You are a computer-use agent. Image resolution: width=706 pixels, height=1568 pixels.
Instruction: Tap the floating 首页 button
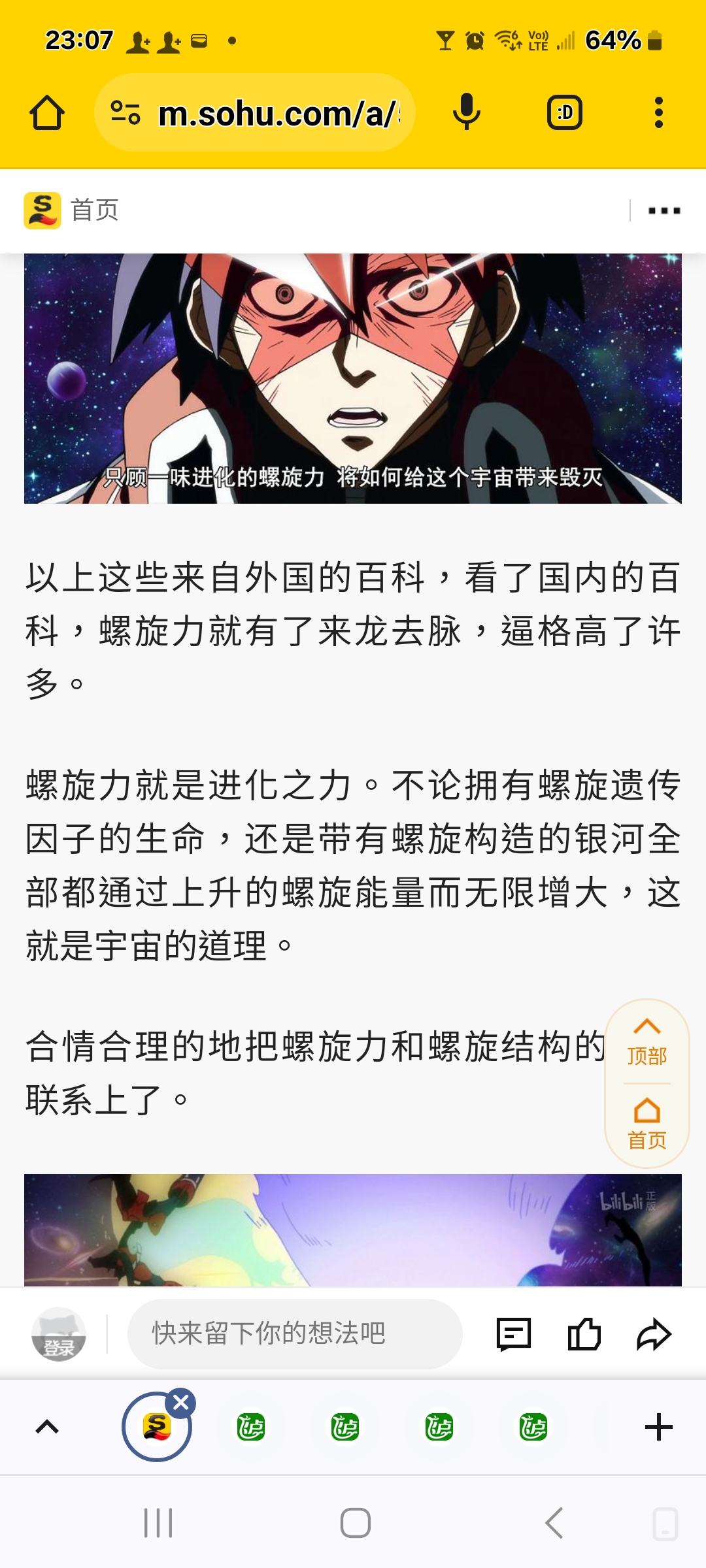click(x=647, y=1124)
